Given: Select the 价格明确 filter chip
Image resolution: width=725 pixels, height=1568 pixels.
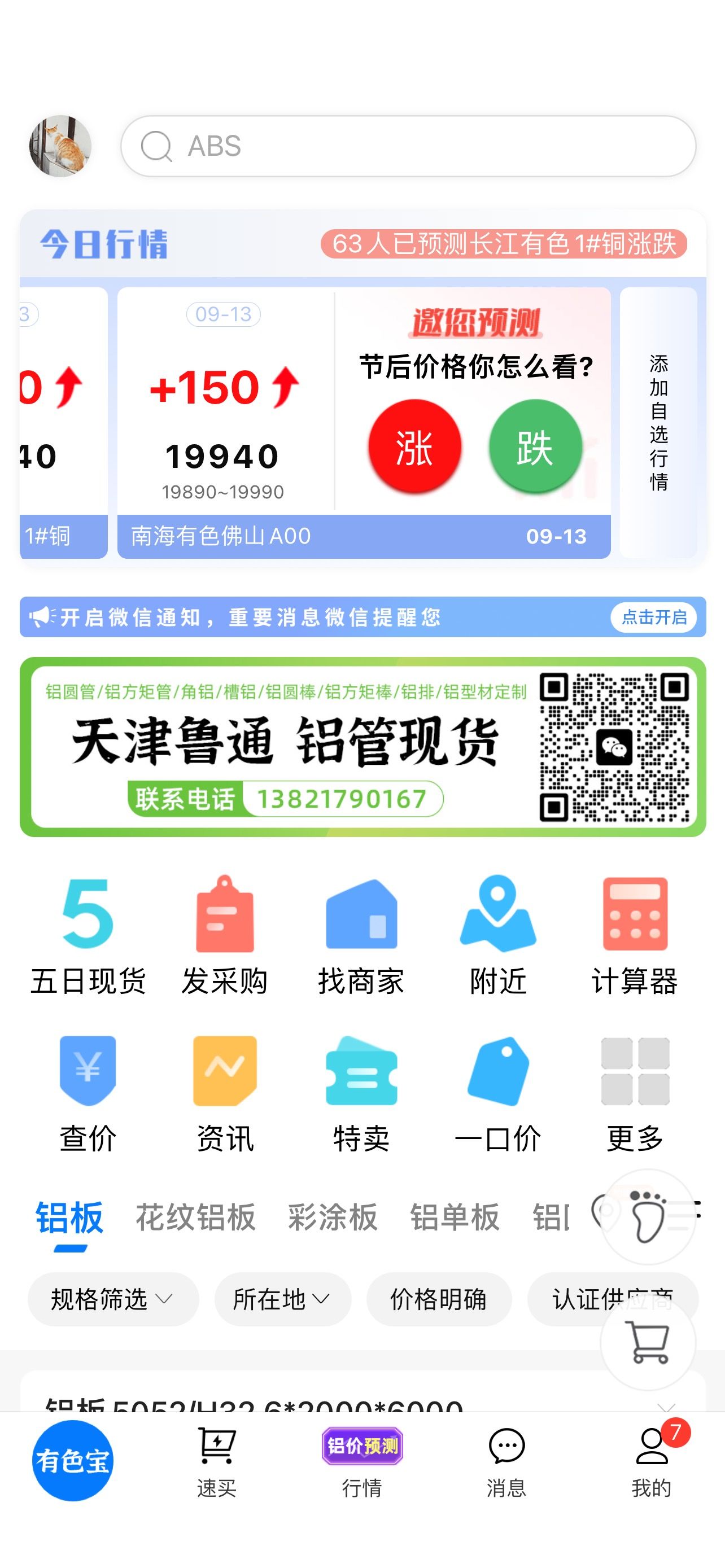Looking at the screenshot, I should (438, 1299).
